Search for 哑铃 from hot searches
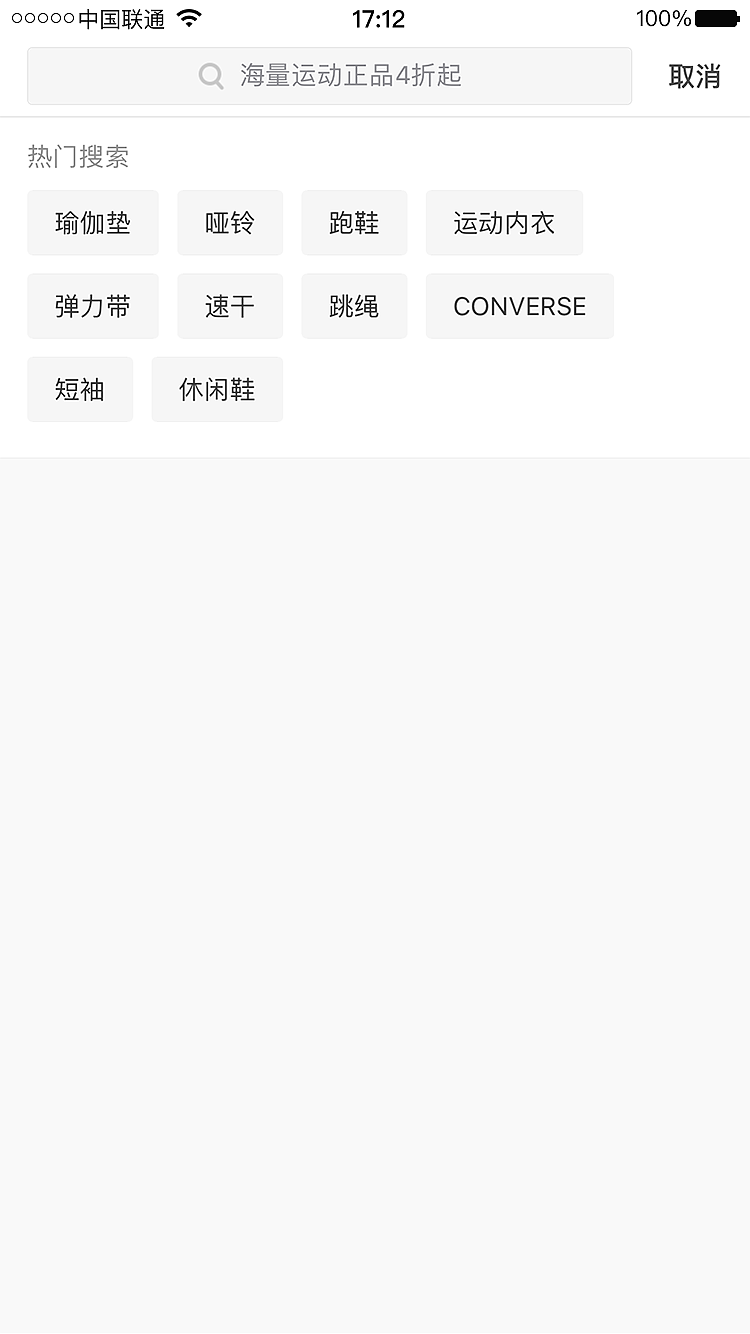Viewport: 750px width, 1334px height. (x=230, y=223)
